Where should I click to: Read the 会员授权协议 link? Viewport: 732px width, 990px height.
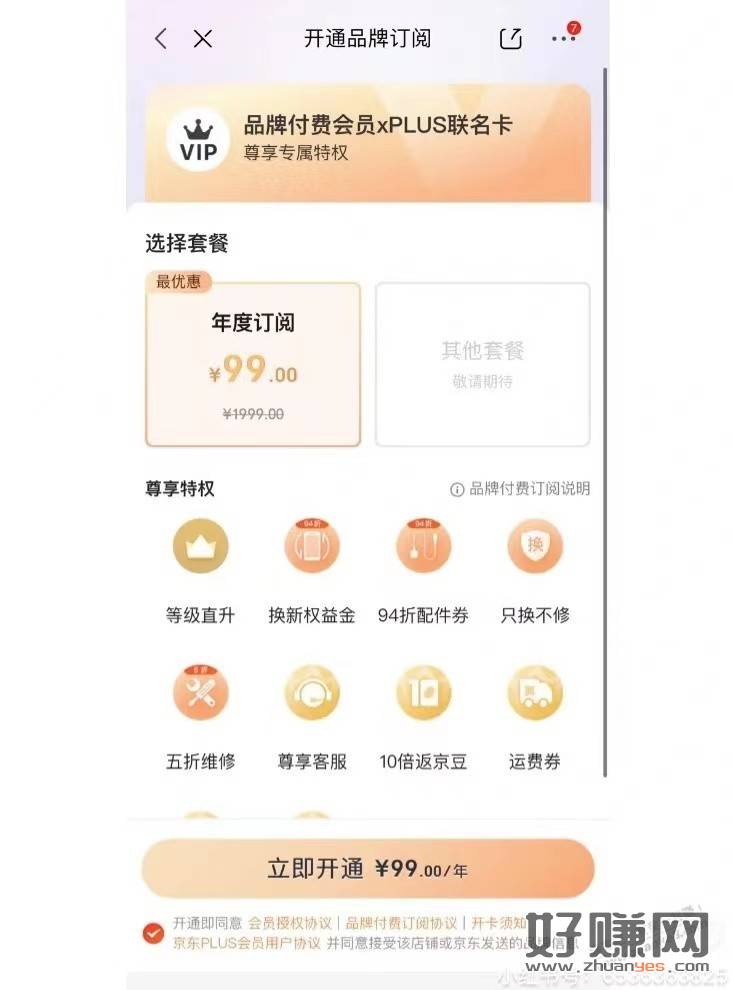[290, 923]
